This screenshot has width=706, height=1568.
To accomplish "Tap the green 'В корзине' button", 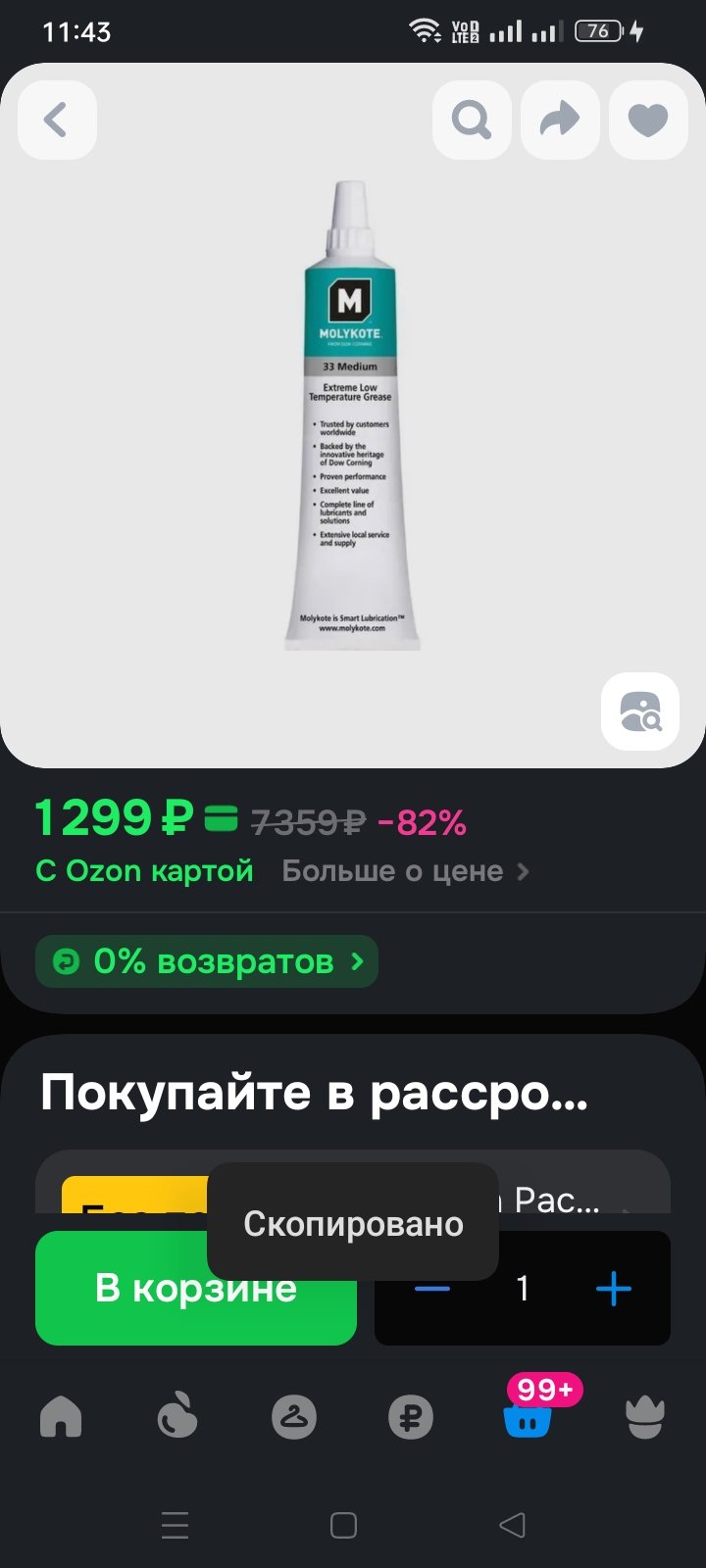I will point(196,1288).
